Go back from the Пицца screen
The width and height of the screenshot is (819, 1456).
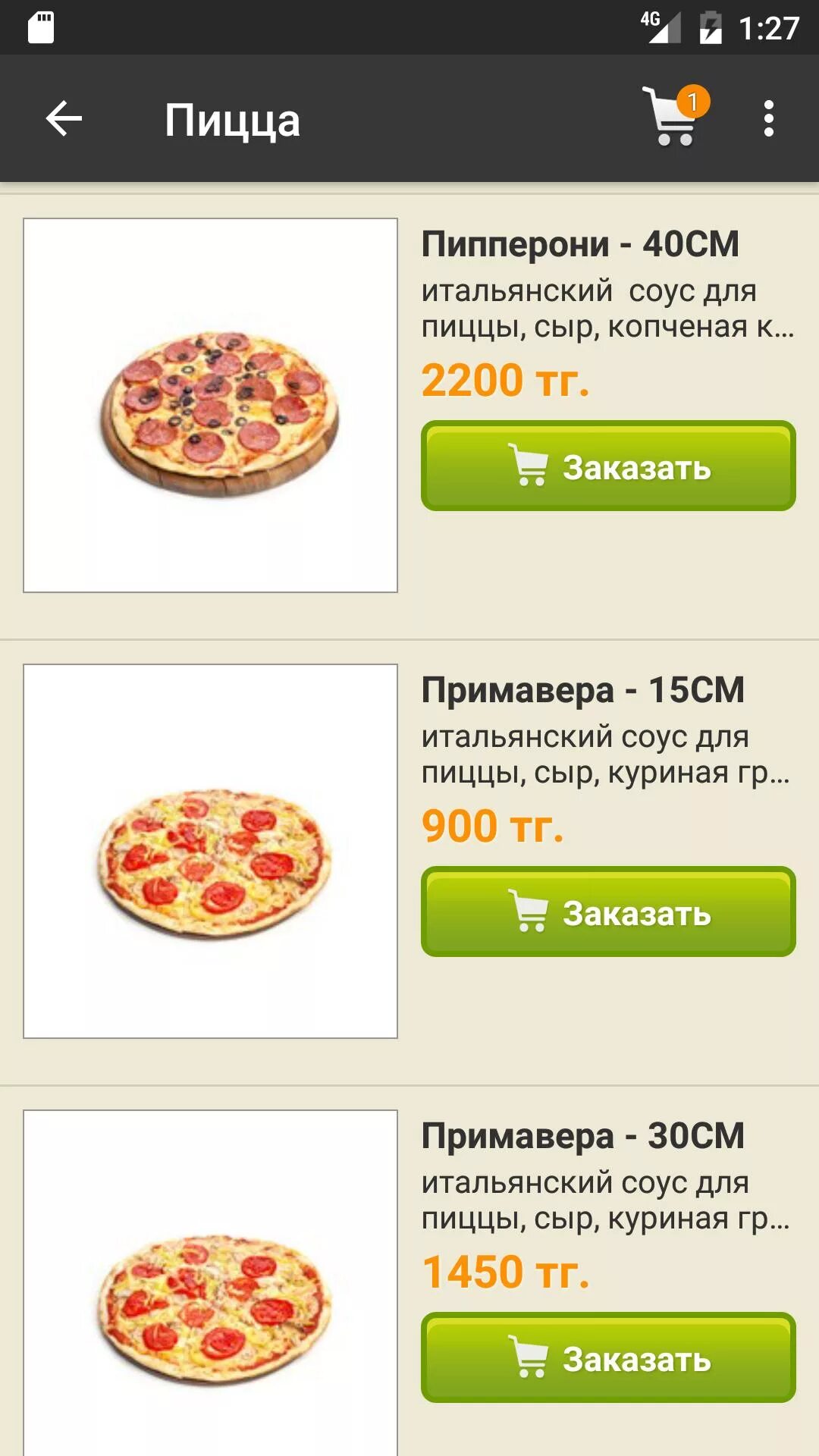click(x=64, y=119)
